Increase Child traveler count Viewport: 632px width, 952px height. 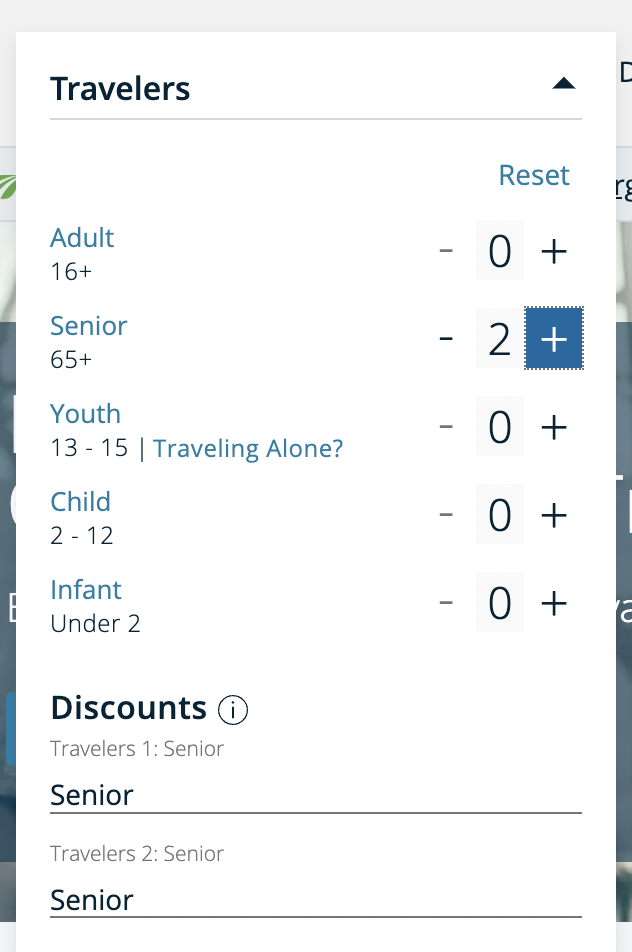tap(554, 516)
